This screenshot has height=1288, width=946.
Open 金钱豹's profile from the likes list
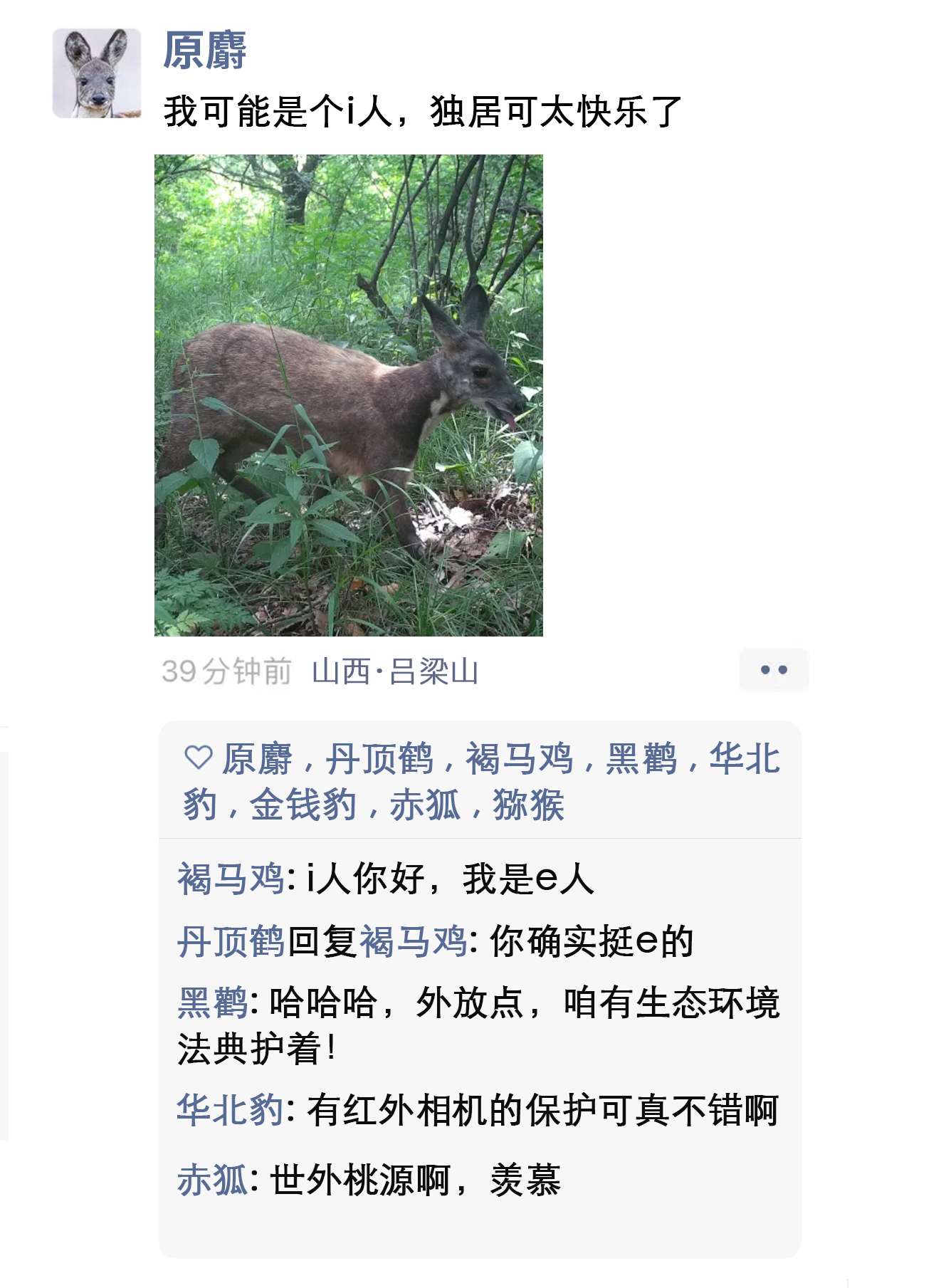pos(303,805)
